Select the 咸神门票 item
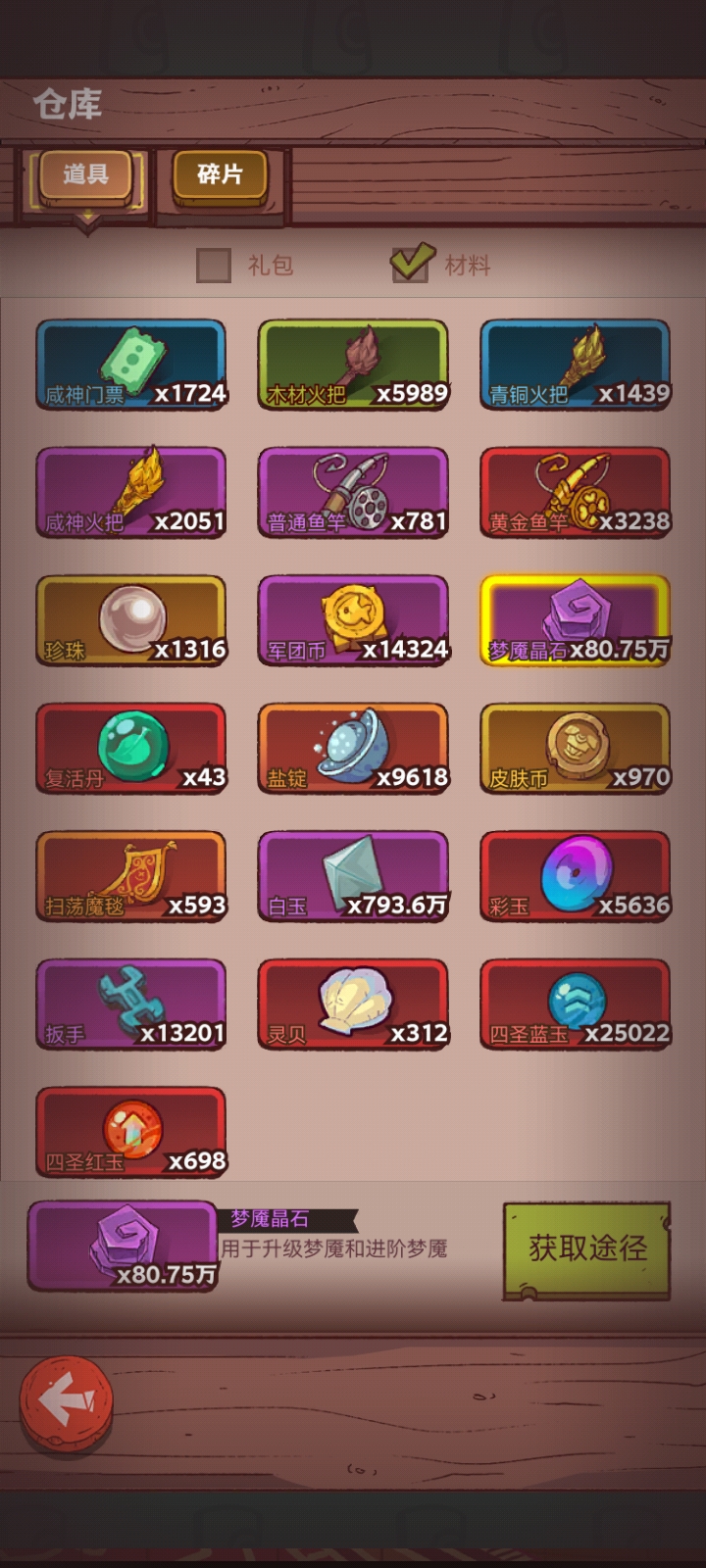Viewport: 706px width, 1568px height. pos(131,366)
